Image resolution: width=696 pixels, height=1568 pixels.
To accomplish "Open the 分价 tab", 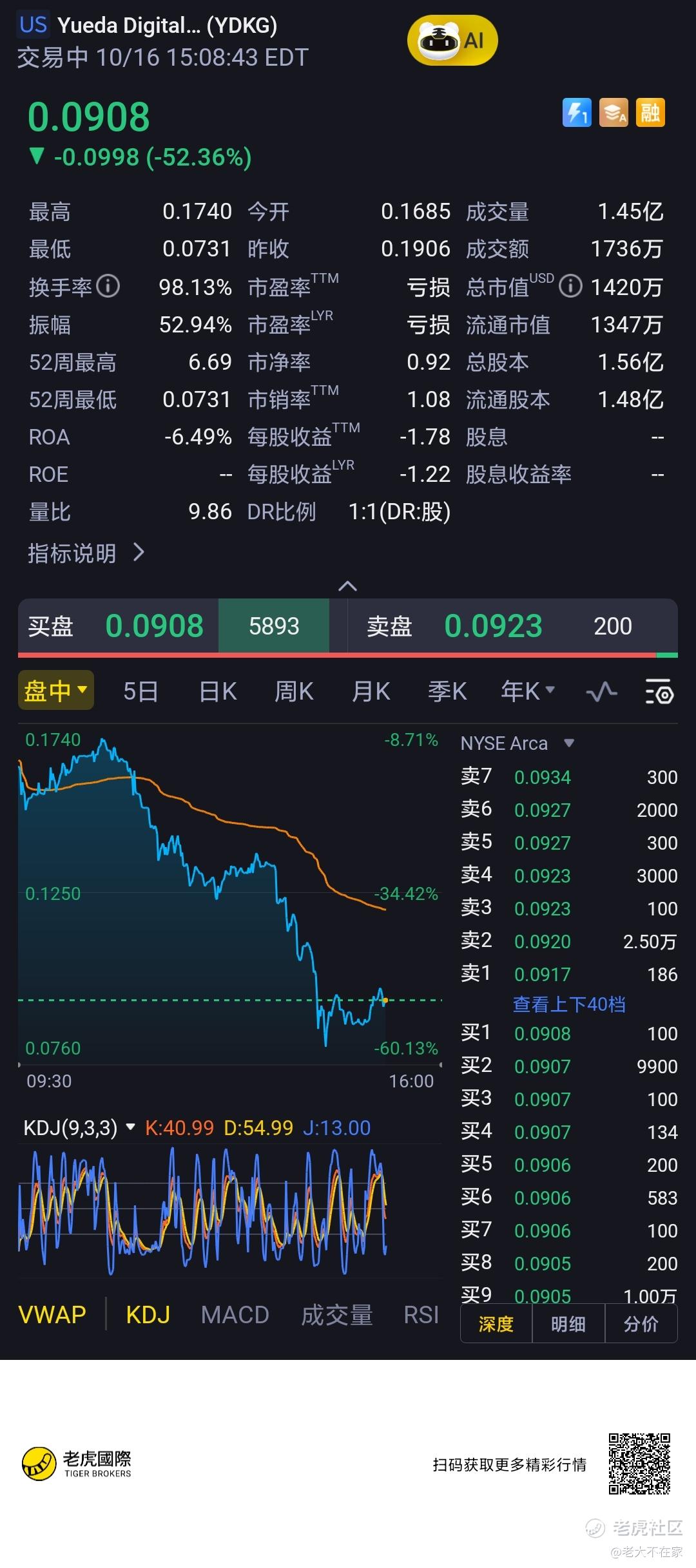I will 641,1324.
